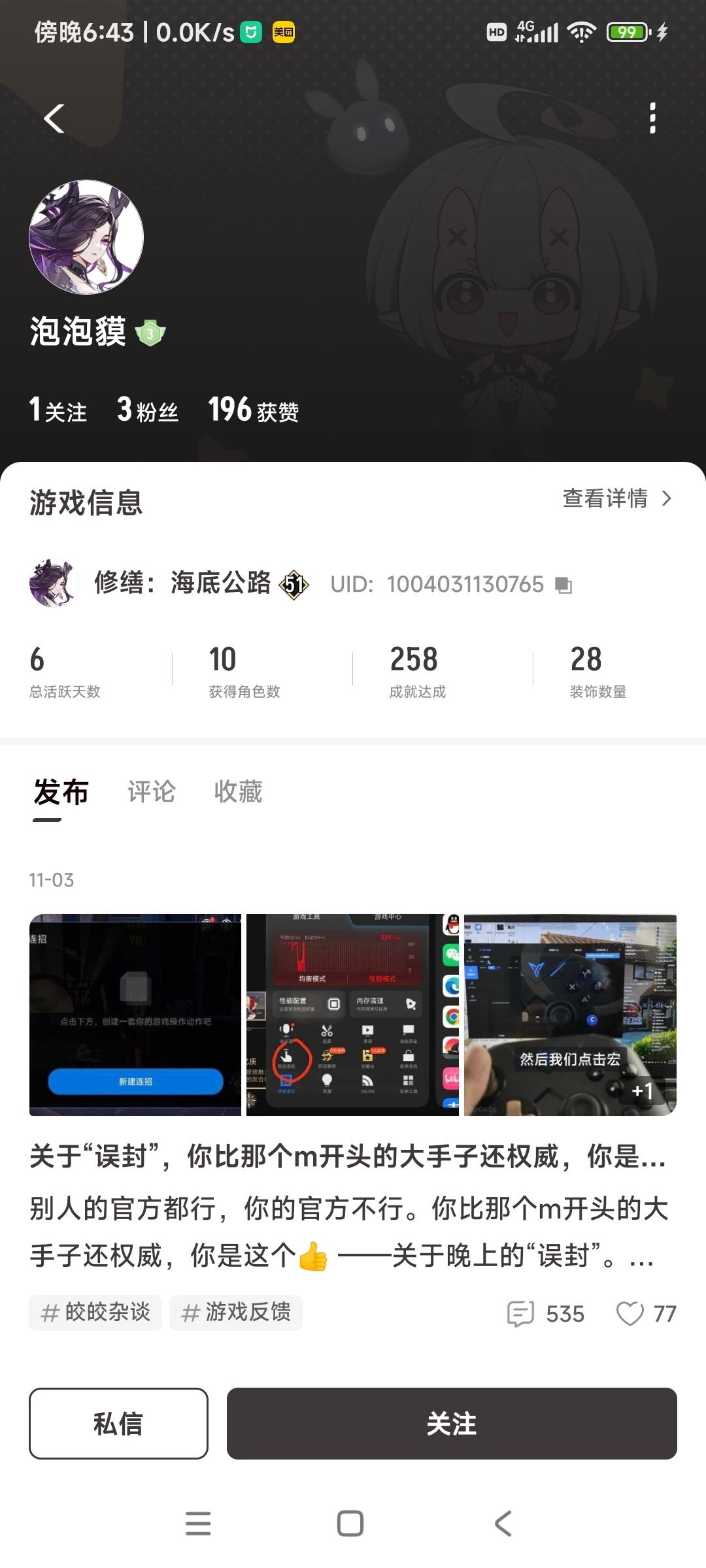The width and height of the screenshot is (706, 1568).
Task: Open 查看详情 for game info
Action: tap(616, 498)
